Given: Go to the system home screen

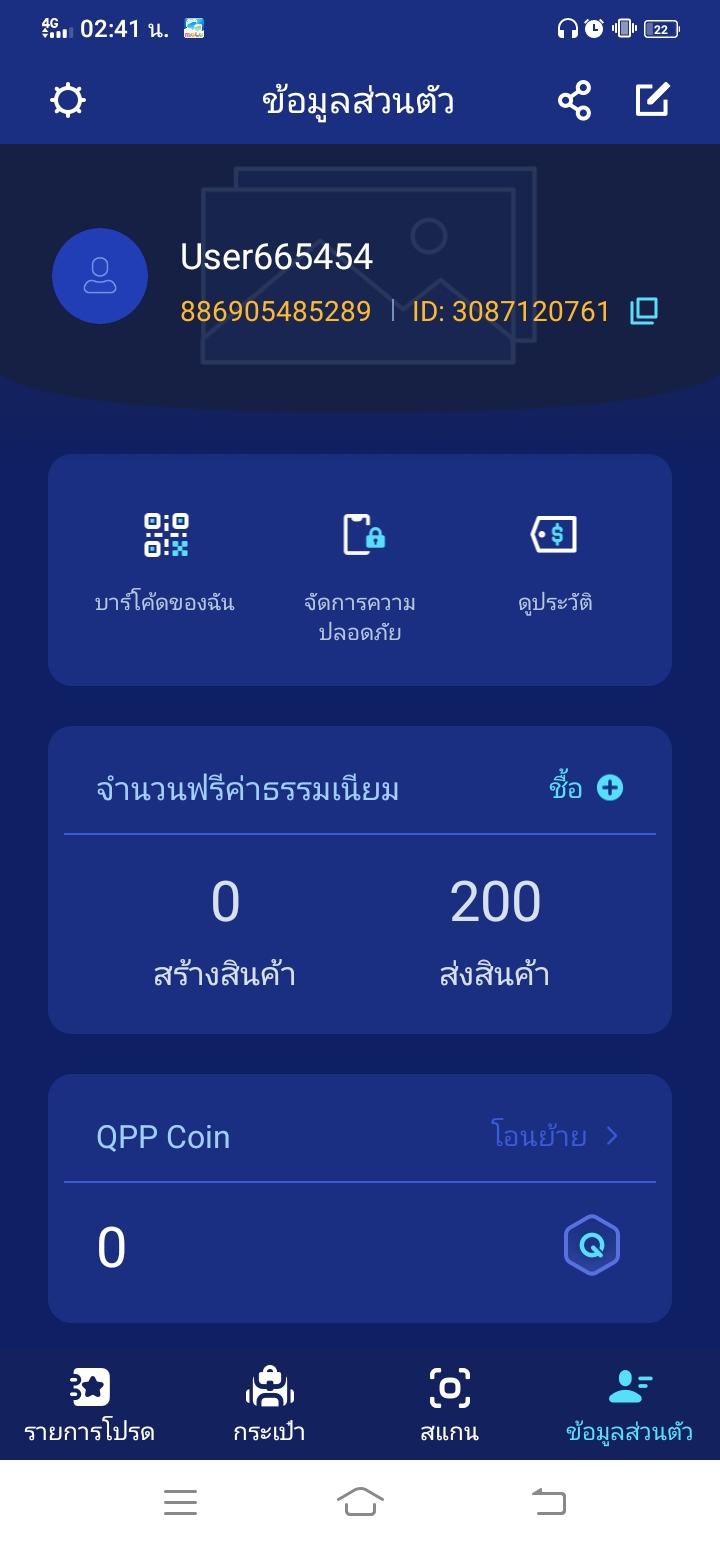Looking at the screenshot, I should point(360,1501).
